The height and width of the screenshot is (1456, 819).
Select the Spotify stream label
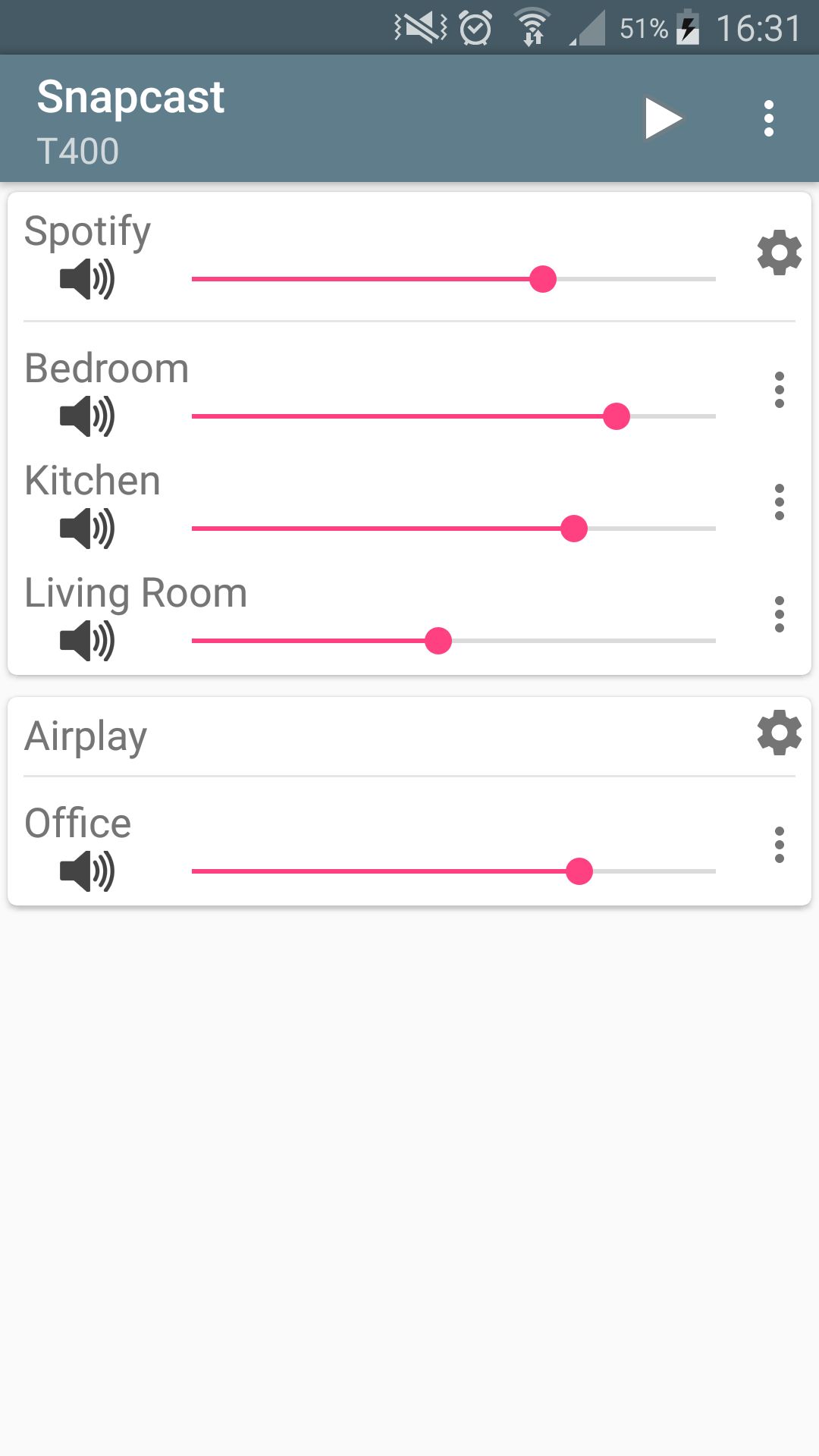[x=87, y=231]
